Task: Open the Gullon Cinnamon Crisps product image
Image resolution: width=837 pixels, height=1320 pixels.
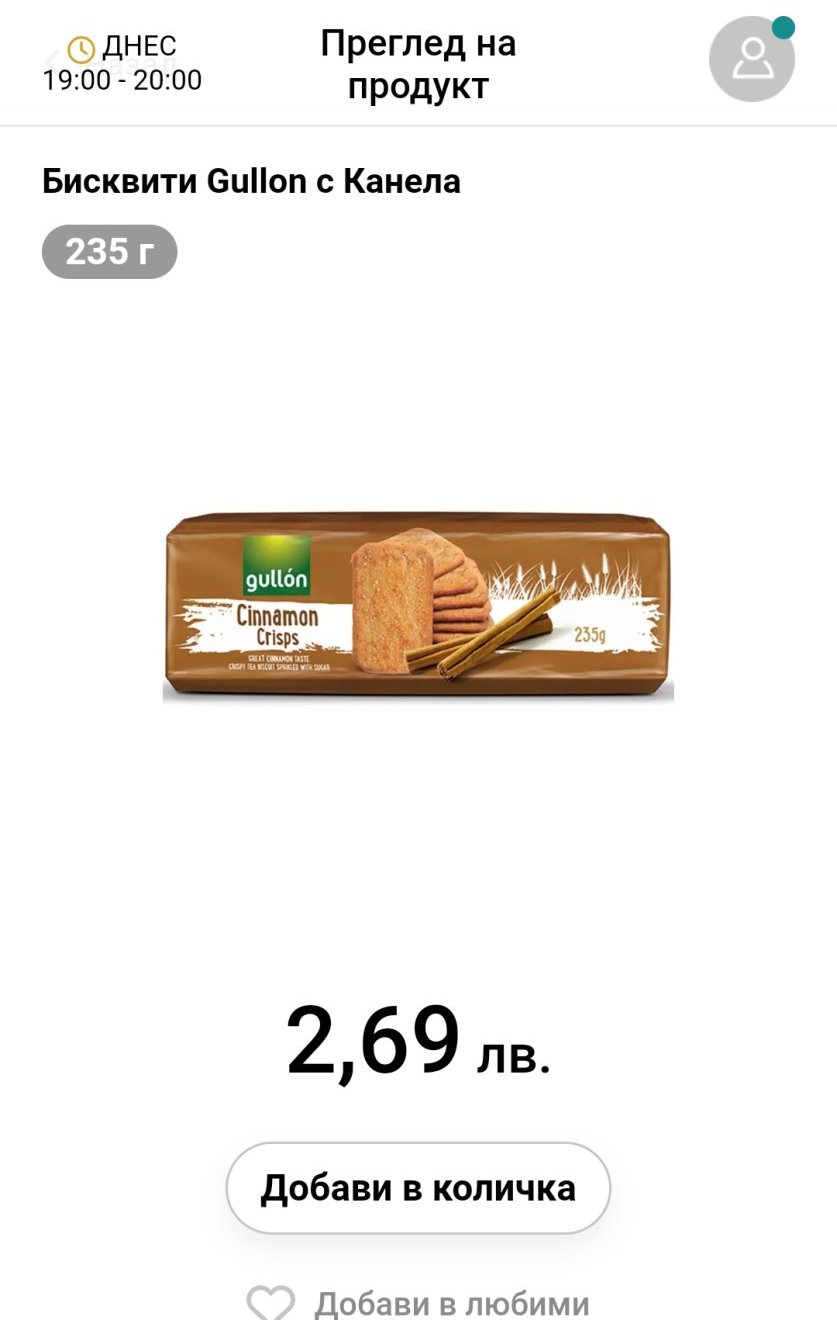Action: (x=418, y=606)
